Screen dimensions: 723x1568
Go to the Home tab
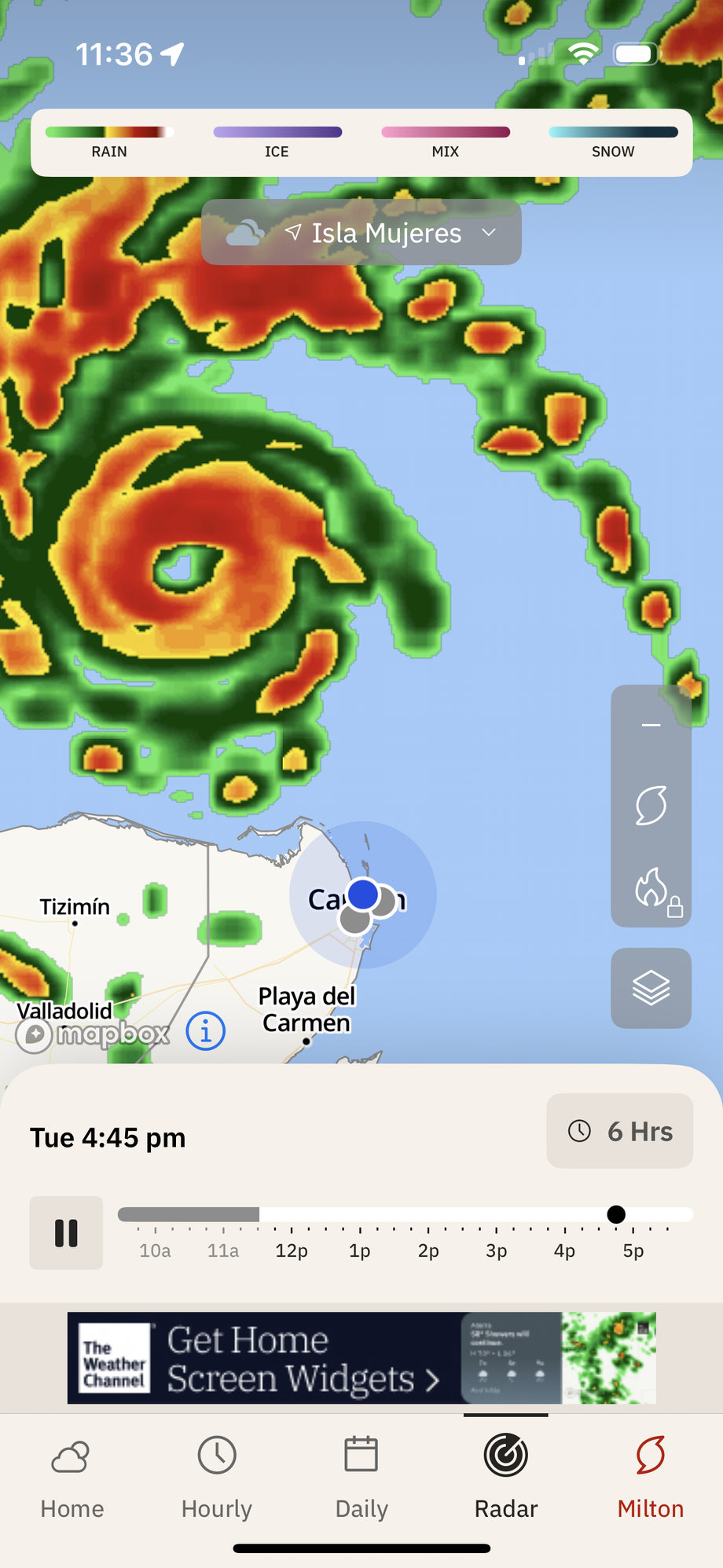tap(72, 1476)
